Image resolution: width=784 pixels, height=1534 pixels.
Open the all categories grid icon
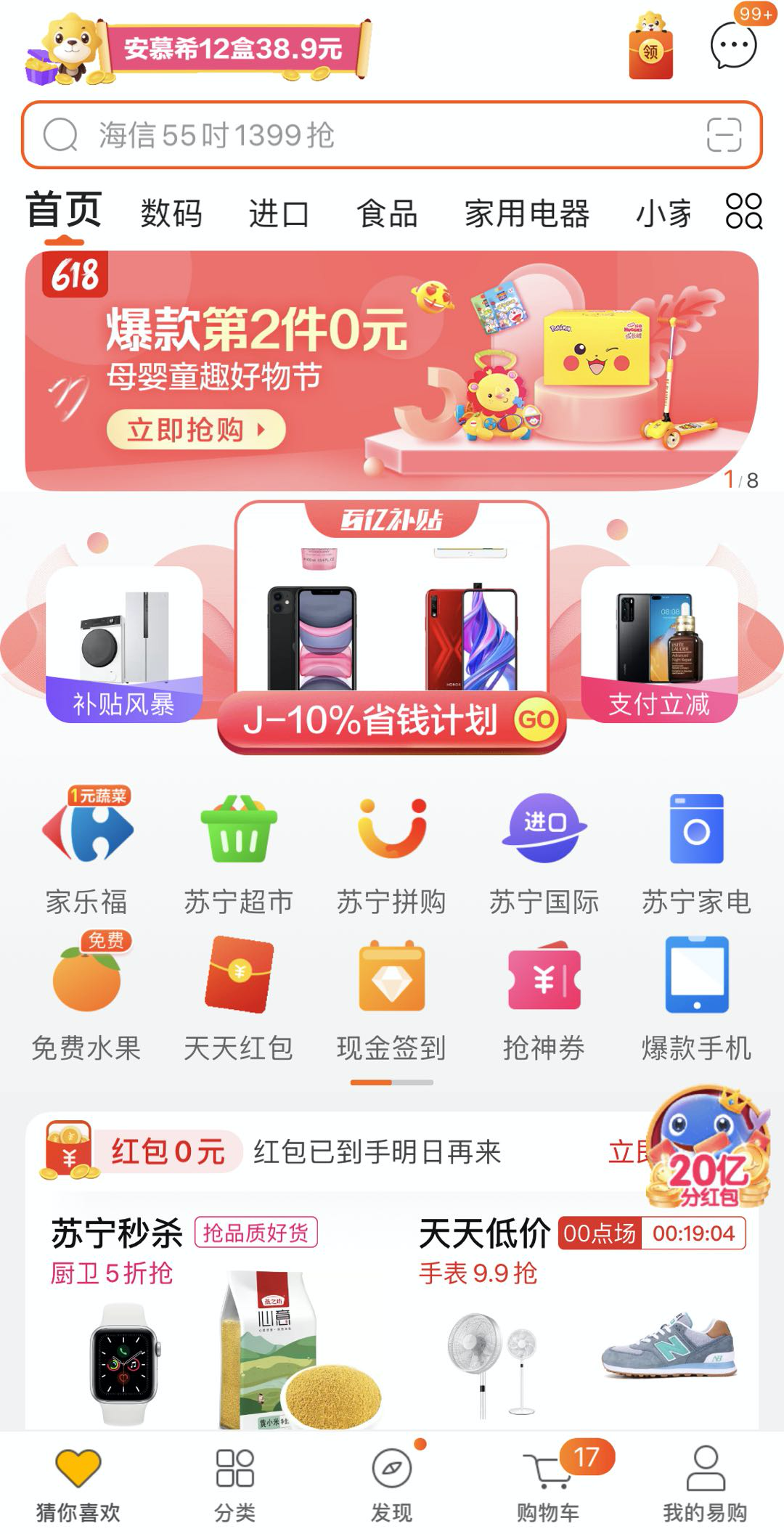744,211
